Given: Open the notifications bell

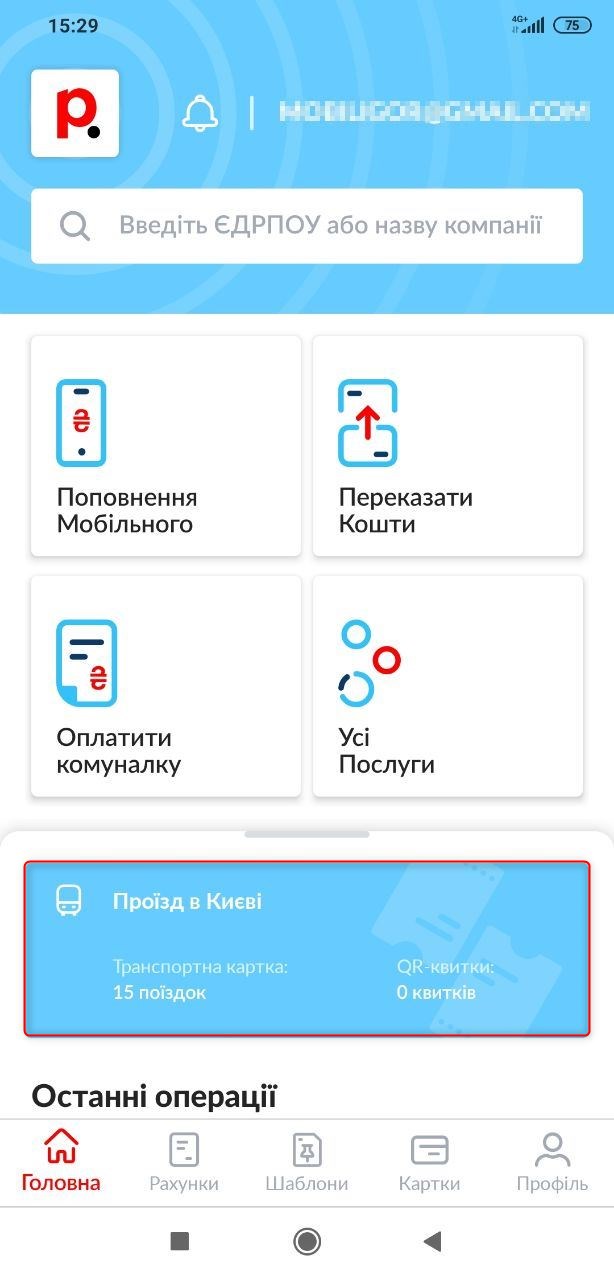Looking at the screenshot, I should click(x=200, y=113).
